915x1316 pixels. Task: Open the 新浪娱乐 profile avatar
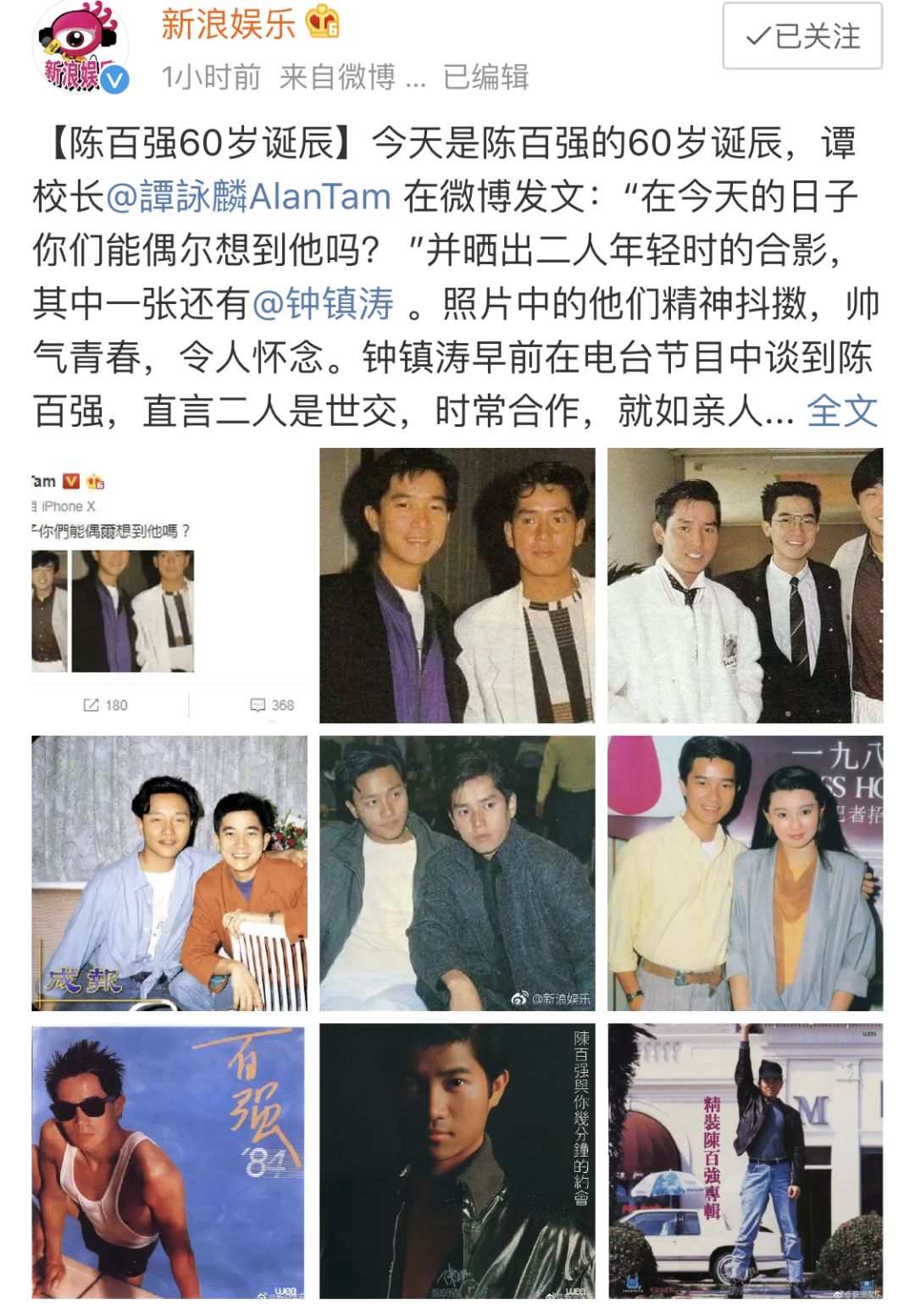click(x=80, y=48)
